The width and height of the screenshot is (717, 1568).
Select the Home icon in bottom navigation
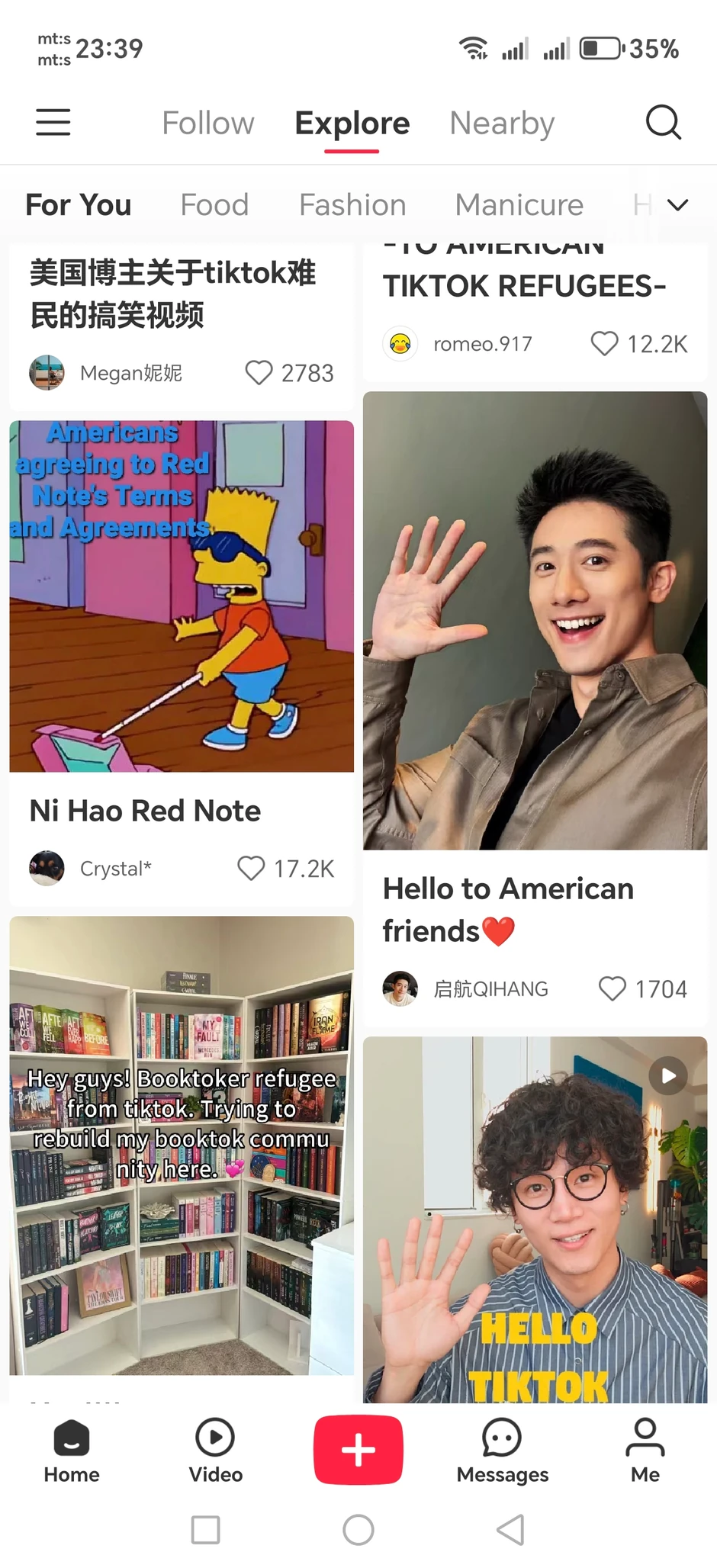[x=70, y=1449]
